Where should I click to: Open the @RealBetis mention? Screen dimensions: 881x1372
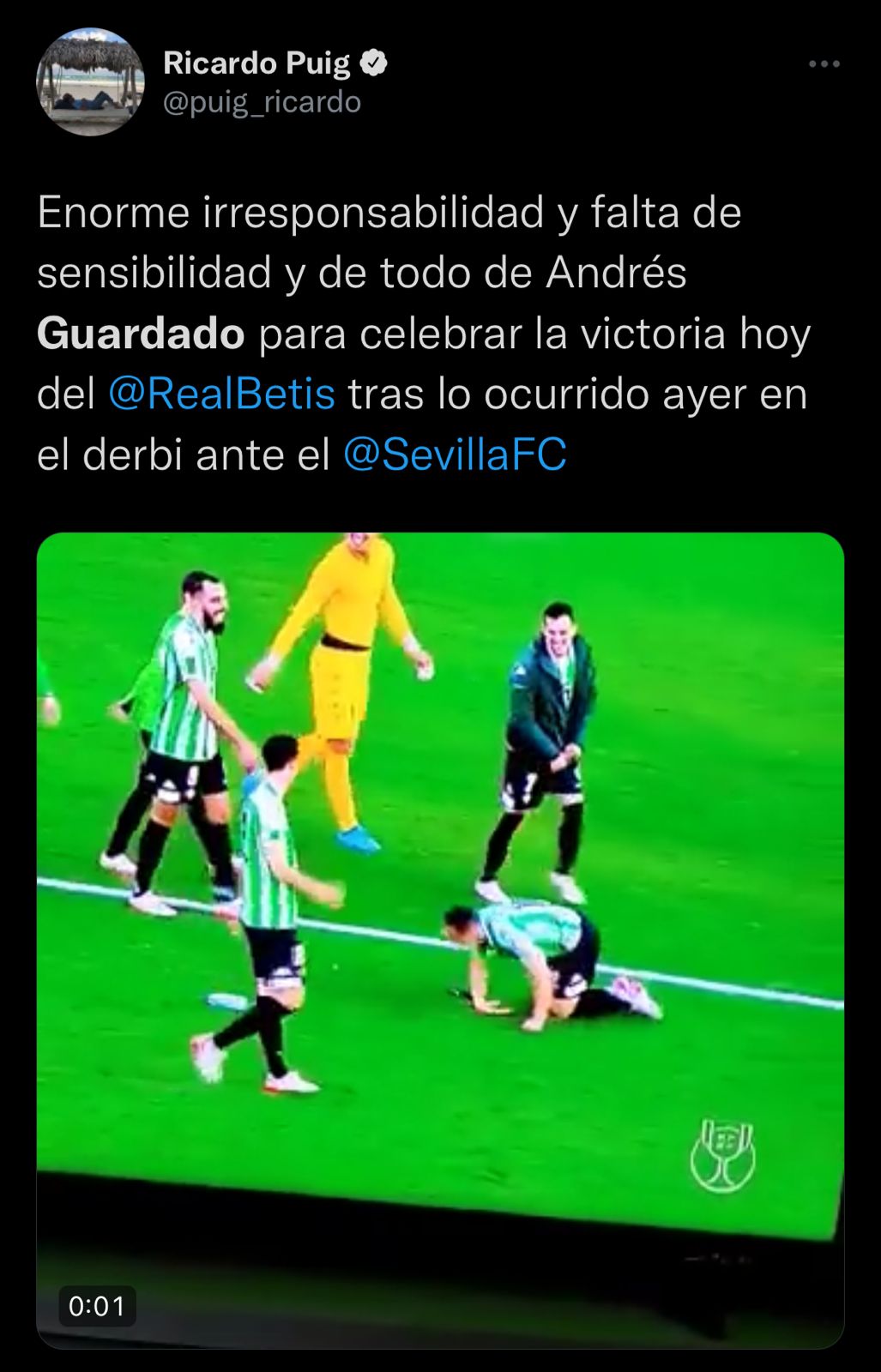coord(221,394)
